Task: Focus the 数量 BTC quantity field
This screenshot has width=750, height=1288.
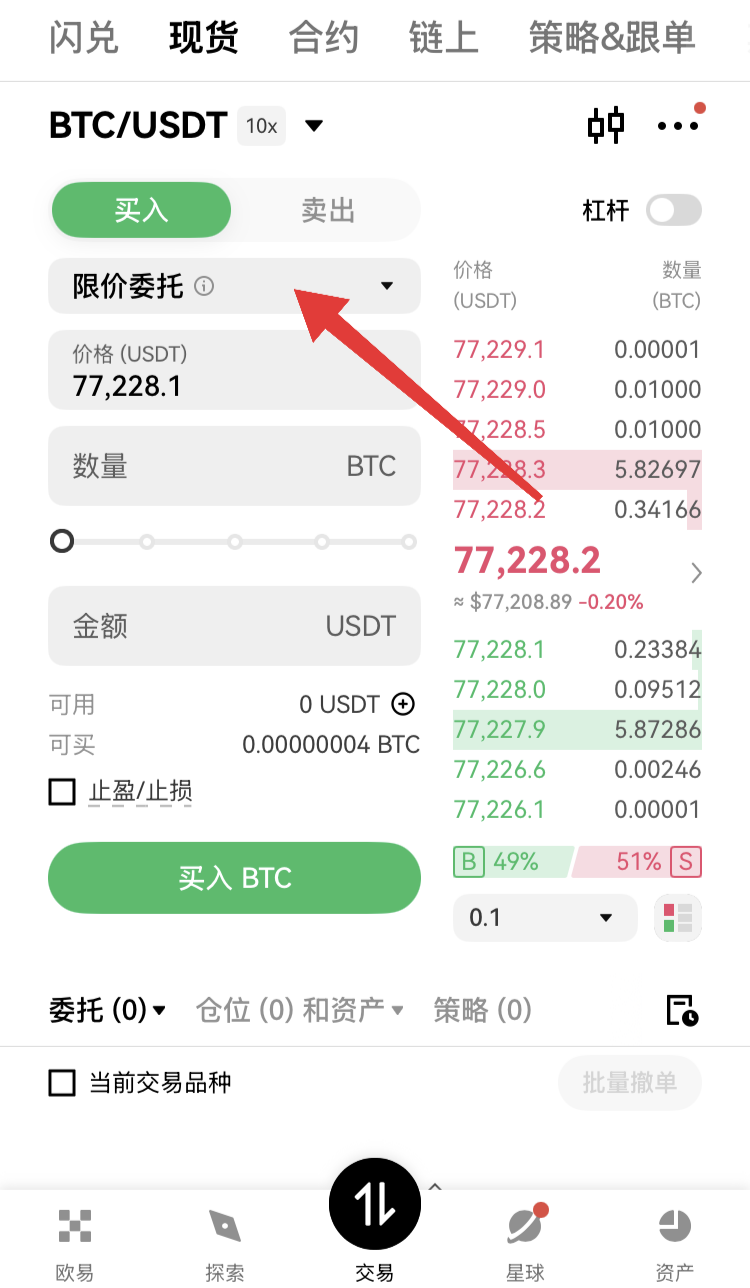Action: [234, 466]
